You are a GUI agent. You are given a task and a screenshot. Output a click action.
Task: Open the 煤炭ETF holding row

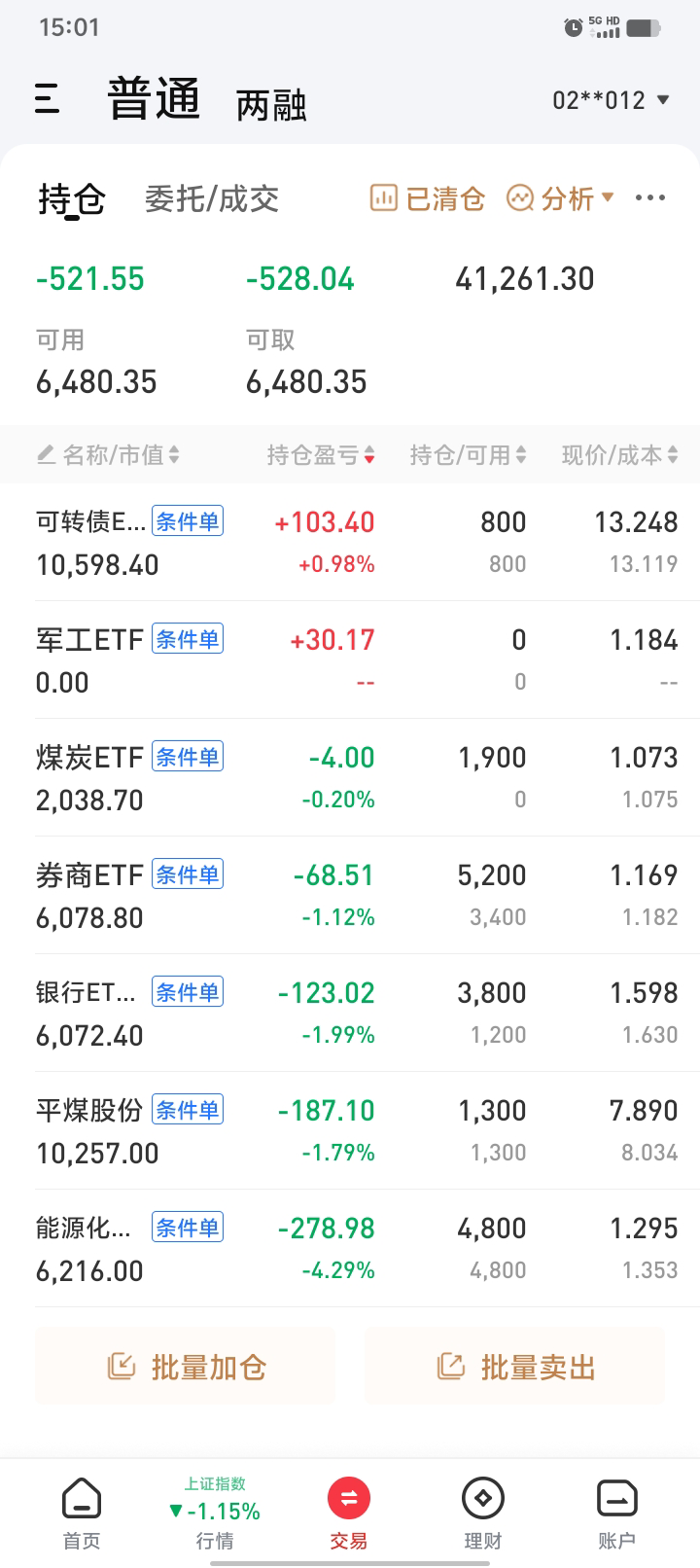pyautogui.click(x=350, y=778)
